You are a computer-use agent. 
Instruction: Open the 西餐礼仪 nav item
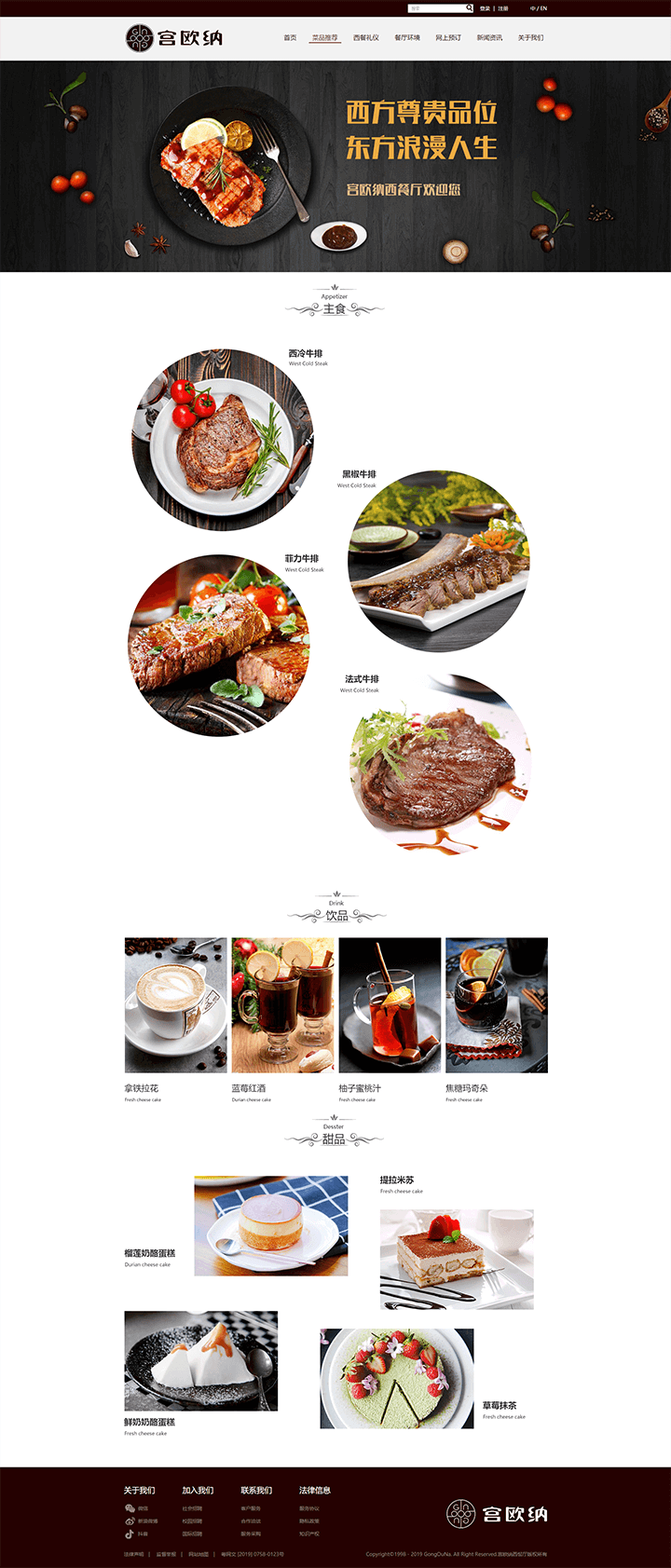[x=366, y=38]
